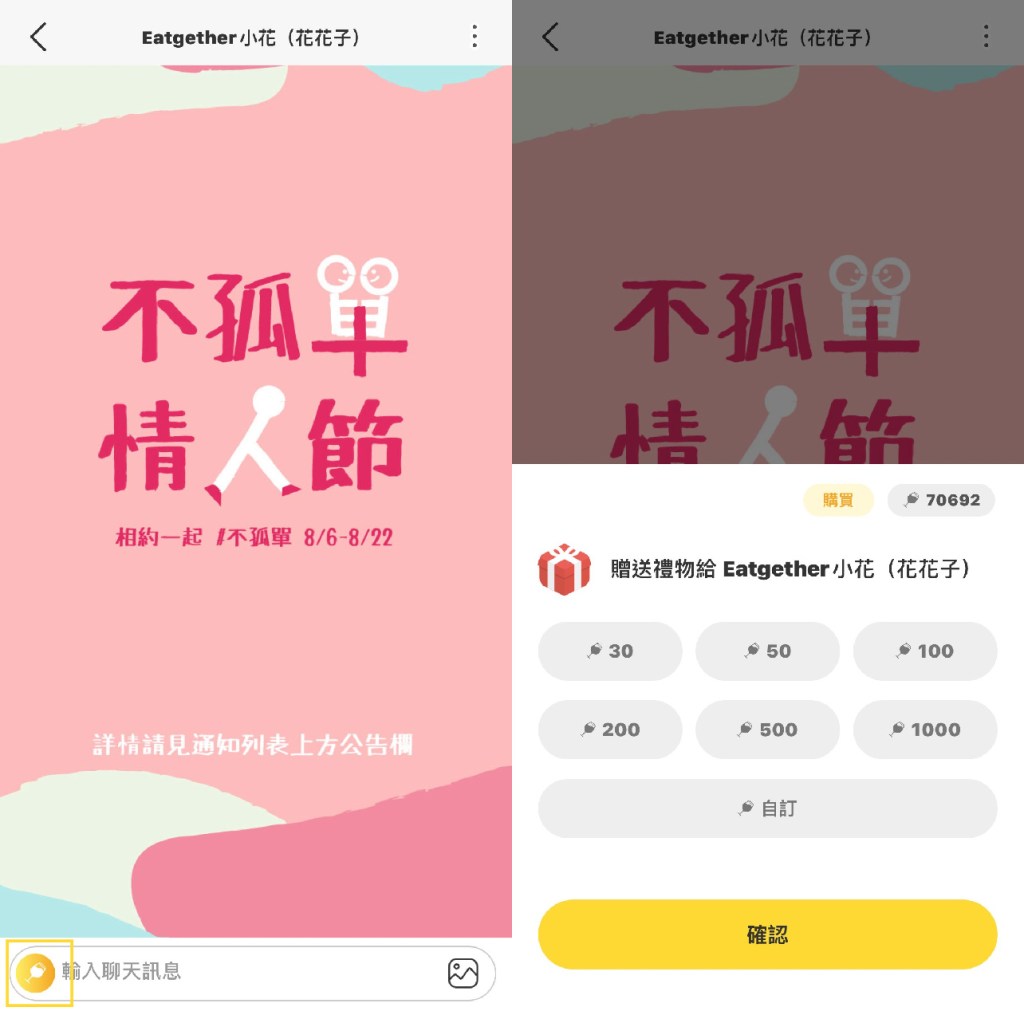Viewport: 1024px width, 1011px height.
Task: Select the 50 coin gift amount
Action: [767, 651]
